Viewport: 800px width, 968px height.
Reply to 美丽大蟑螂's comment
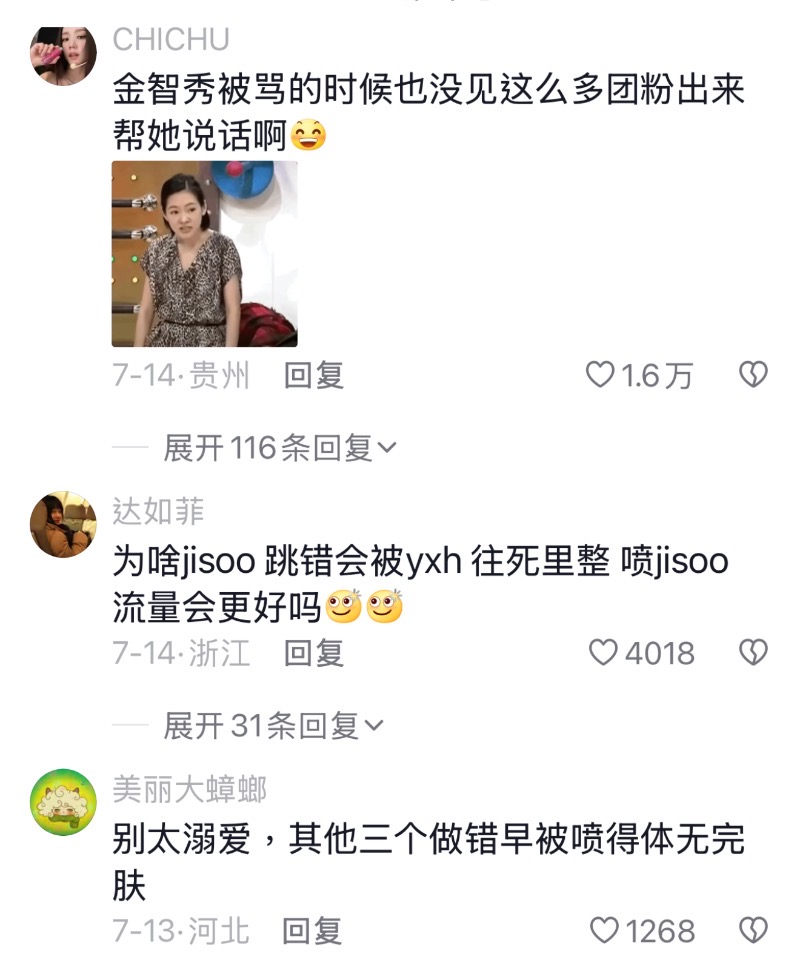point(313,931)
